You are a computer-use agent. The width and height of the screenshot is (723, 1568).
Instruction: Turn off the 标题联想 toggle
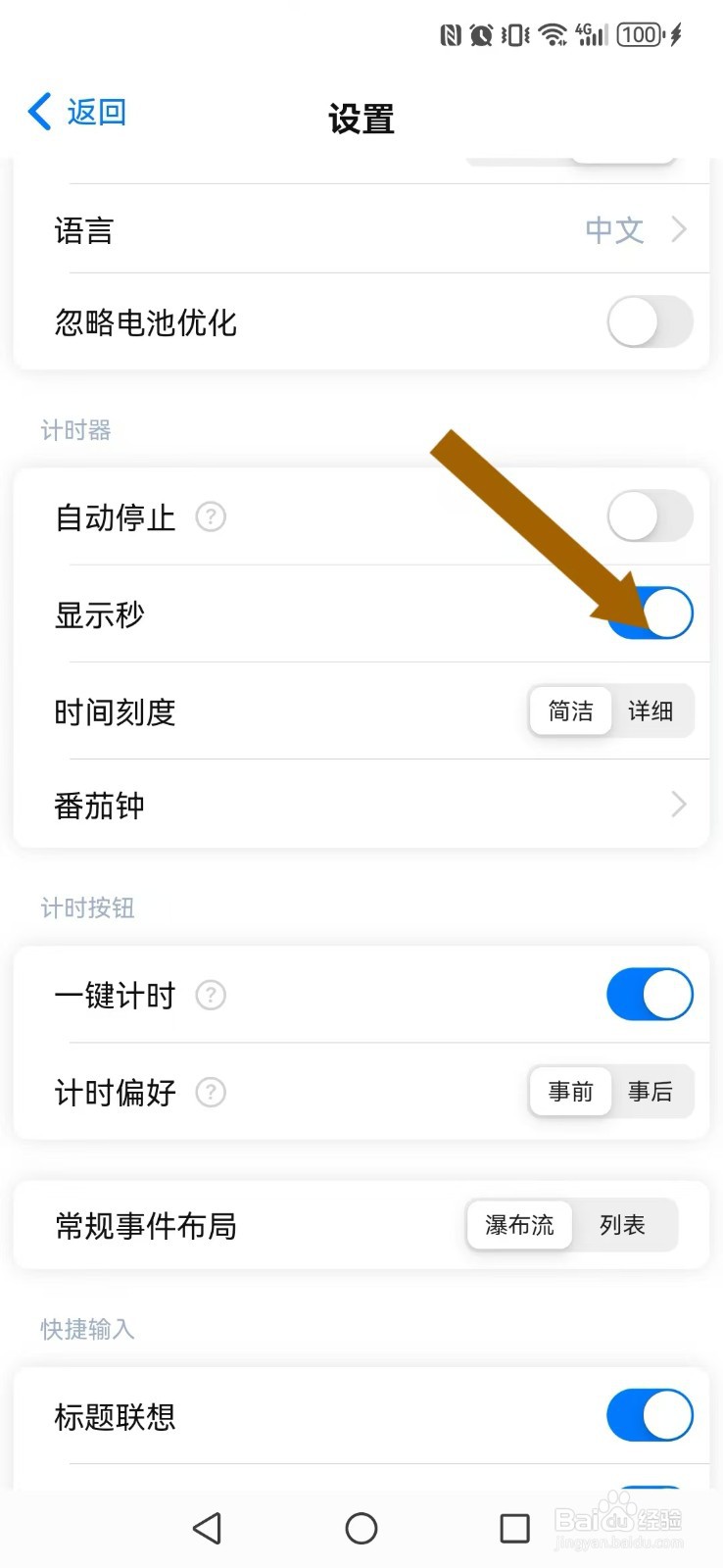pos(651,1414)
